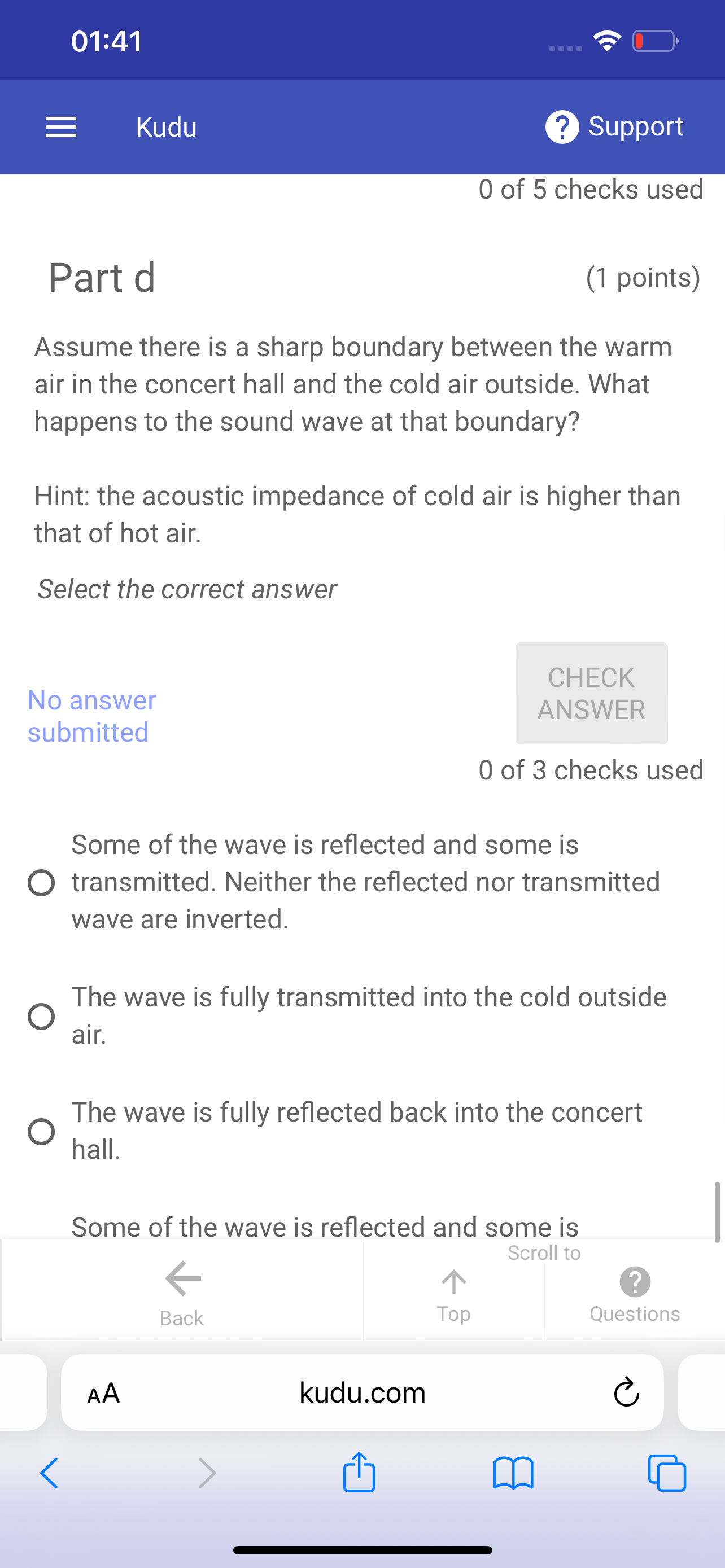The width and height of the screenshot is (725, 1568).
Task: Tap Safari's back navigation chevron
Action: pyautogui.click(x=49, y=1474)
